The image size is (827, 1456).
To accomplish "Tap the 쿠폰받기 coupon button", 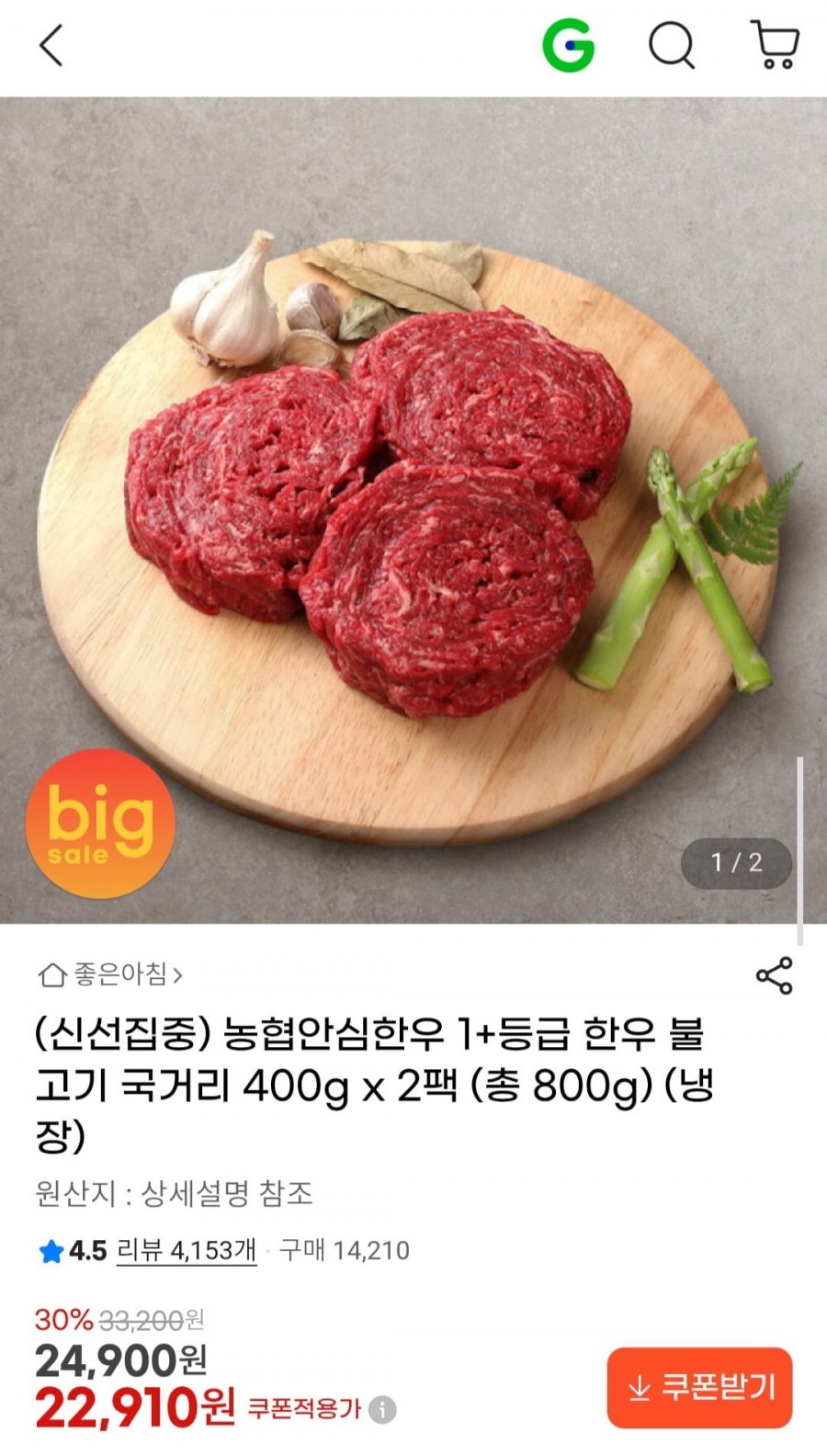I will click(699, 1387).
